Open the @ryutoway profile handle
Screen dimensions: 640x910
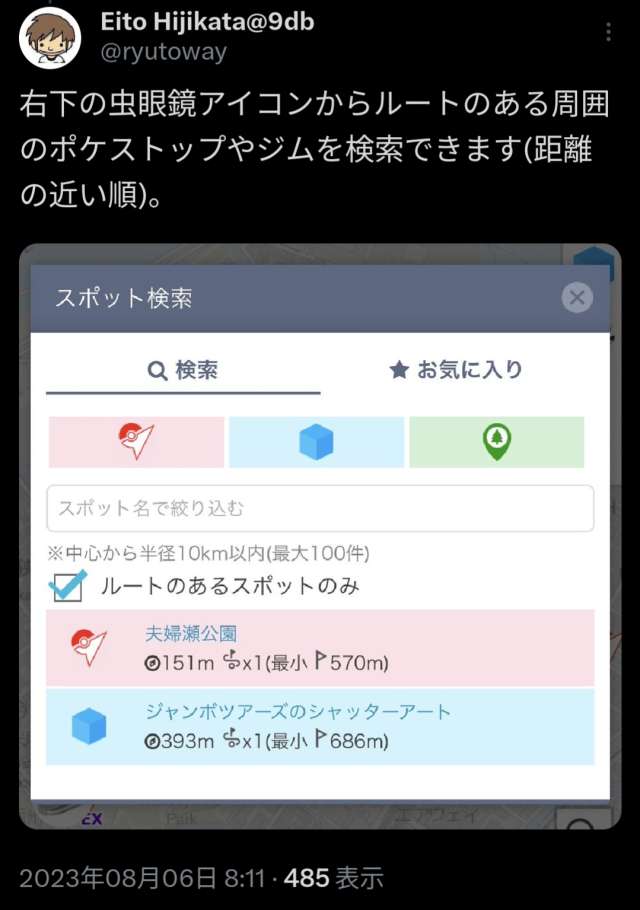[164, 52]
